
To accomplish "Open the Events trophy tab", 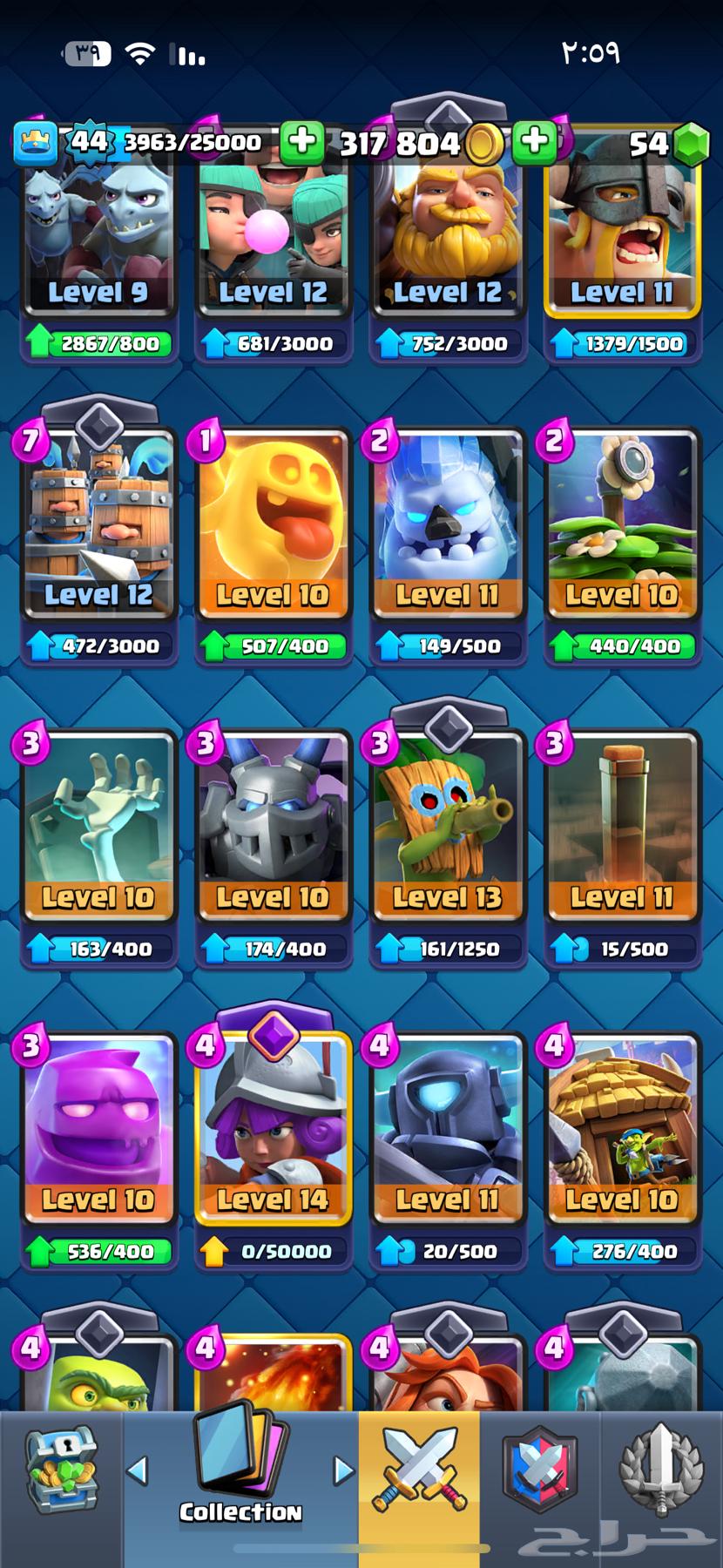I will (660, 1471).
